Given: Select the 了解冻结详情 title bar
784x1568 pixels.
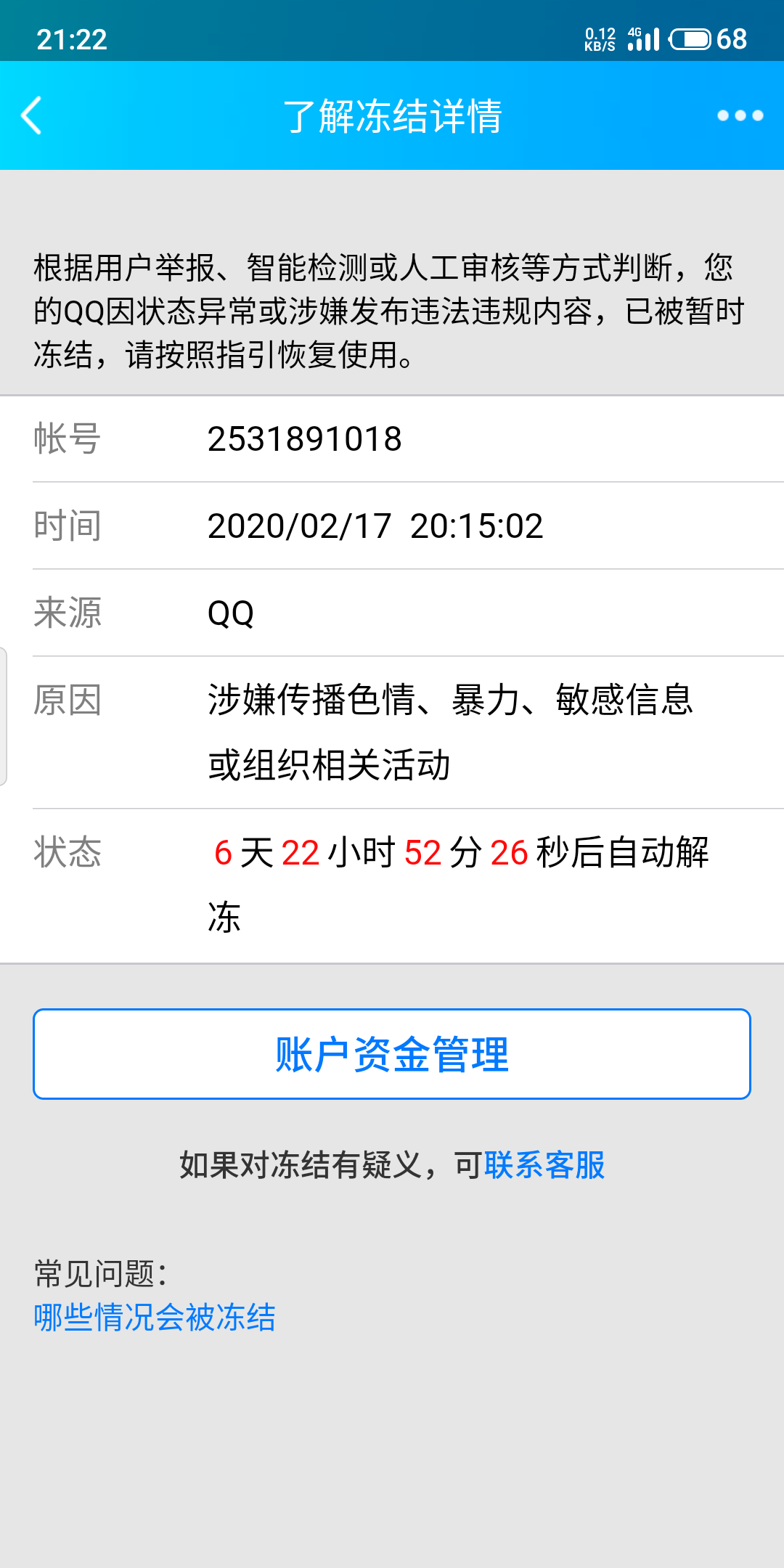Looking at the screenshot, I should tap(392, 115).
